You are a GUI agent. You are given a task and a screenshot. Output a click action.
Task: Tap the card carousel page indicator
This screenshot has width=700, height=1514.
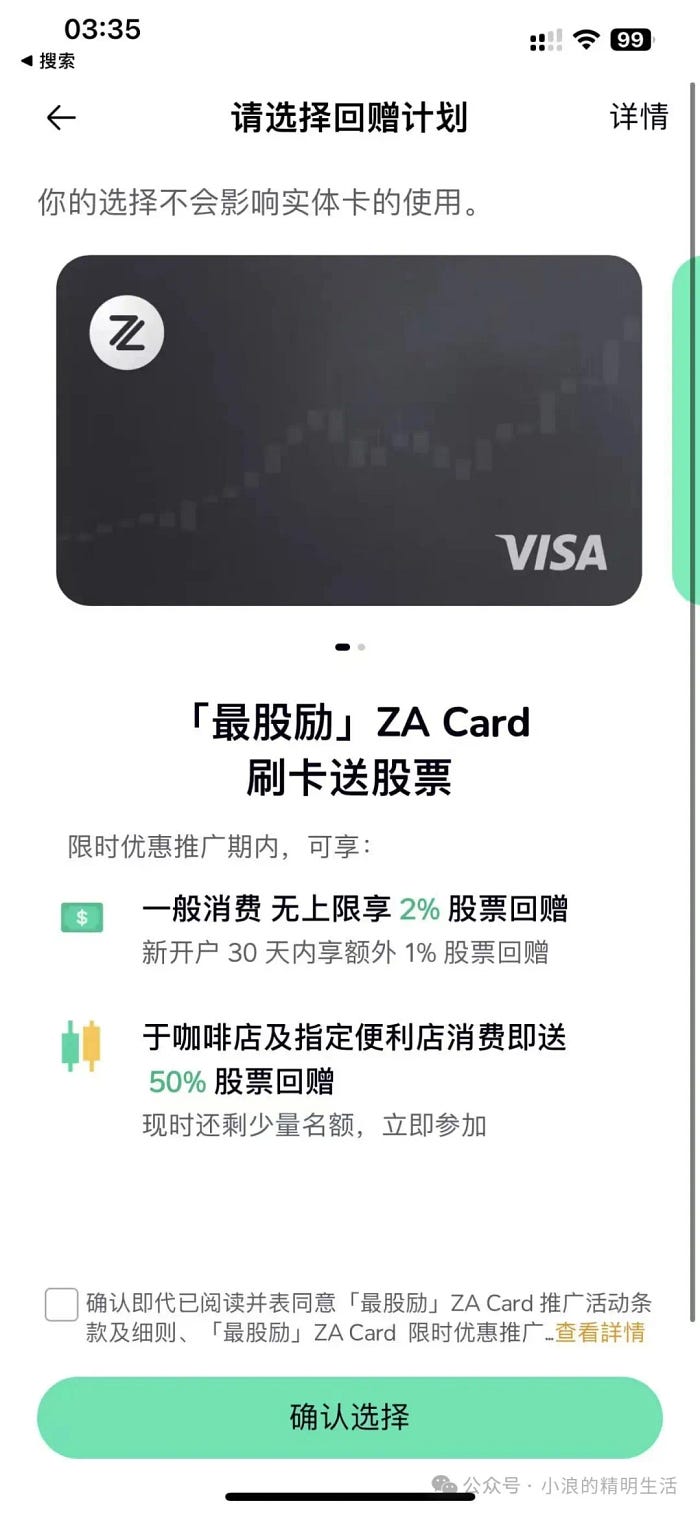[x=349, y=647]
